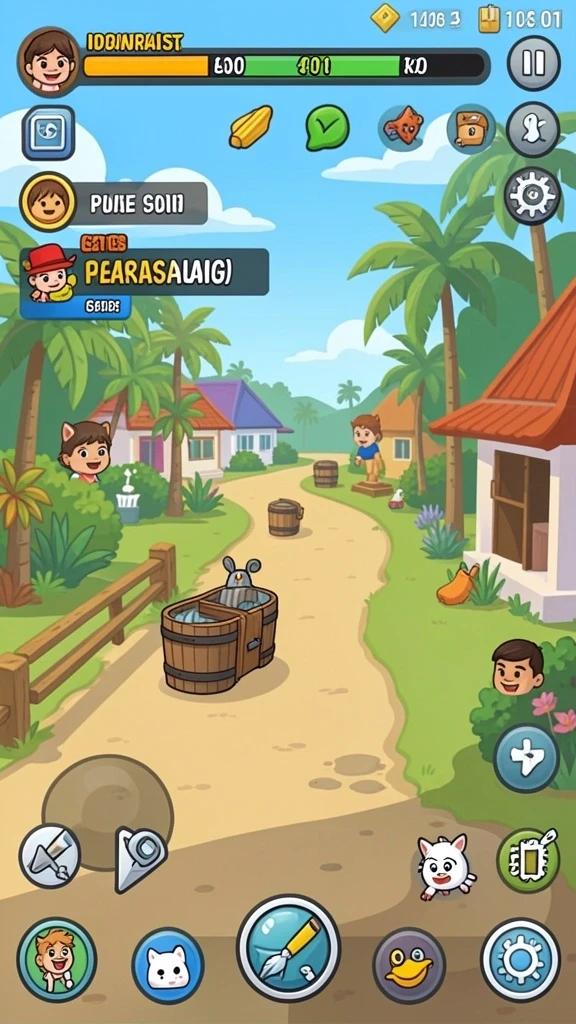This screenshot has width=576, height=1024.
Task: Pause the game
Action: coord(534,63)
